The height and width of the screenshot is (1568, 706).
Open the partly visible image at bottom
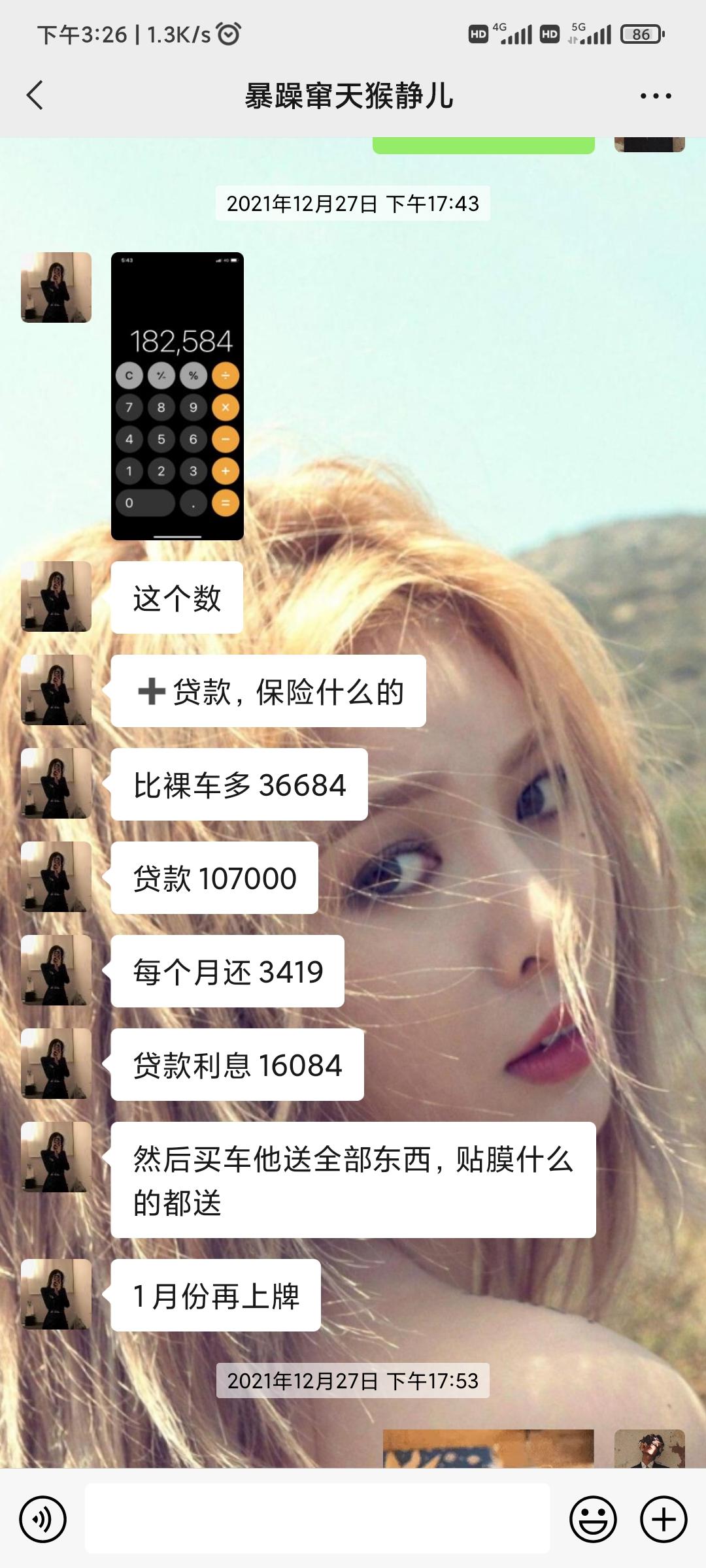pos(488,1449)
